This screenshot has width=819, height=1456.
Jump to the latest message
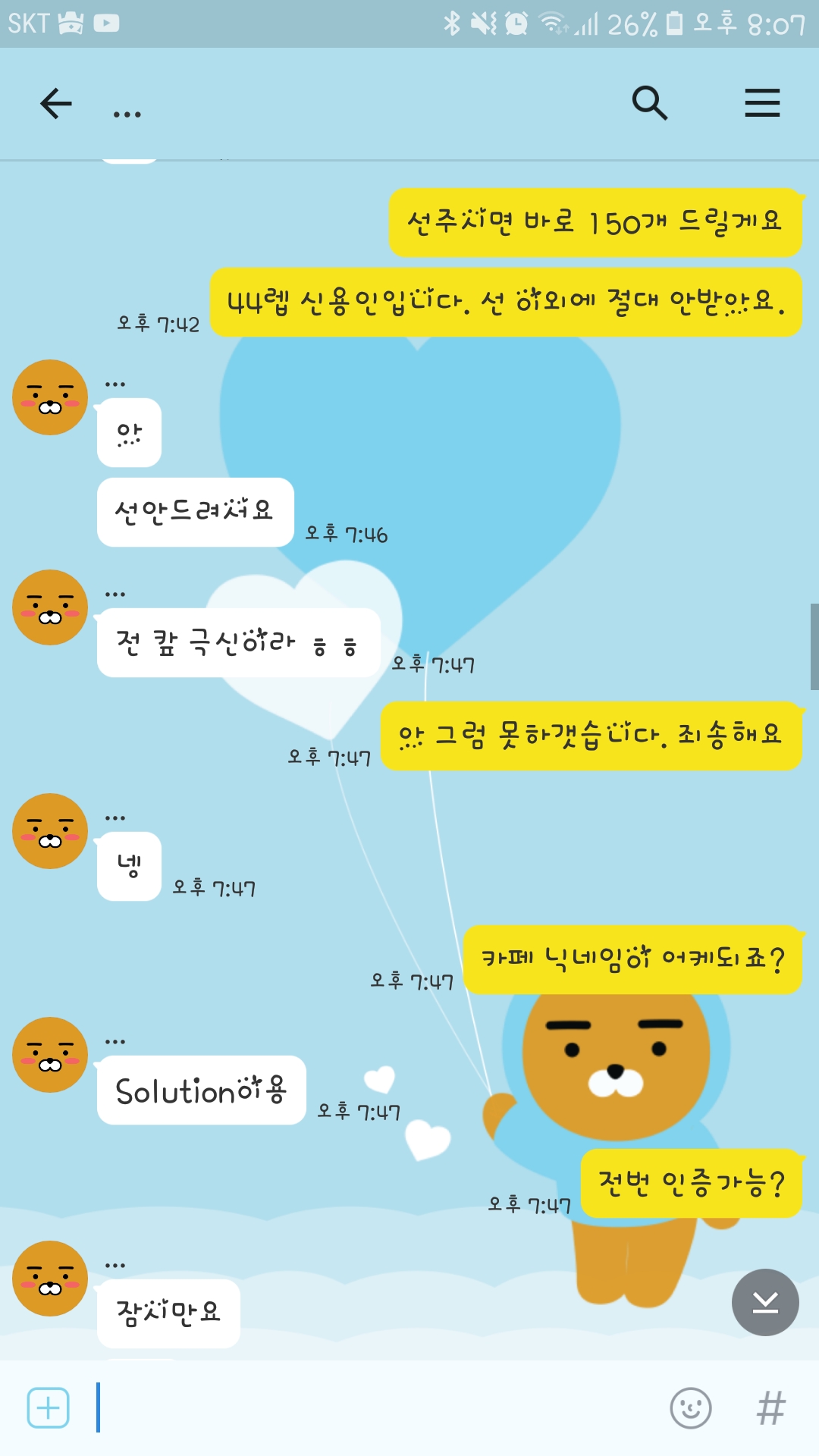[x=764, y=1302]
